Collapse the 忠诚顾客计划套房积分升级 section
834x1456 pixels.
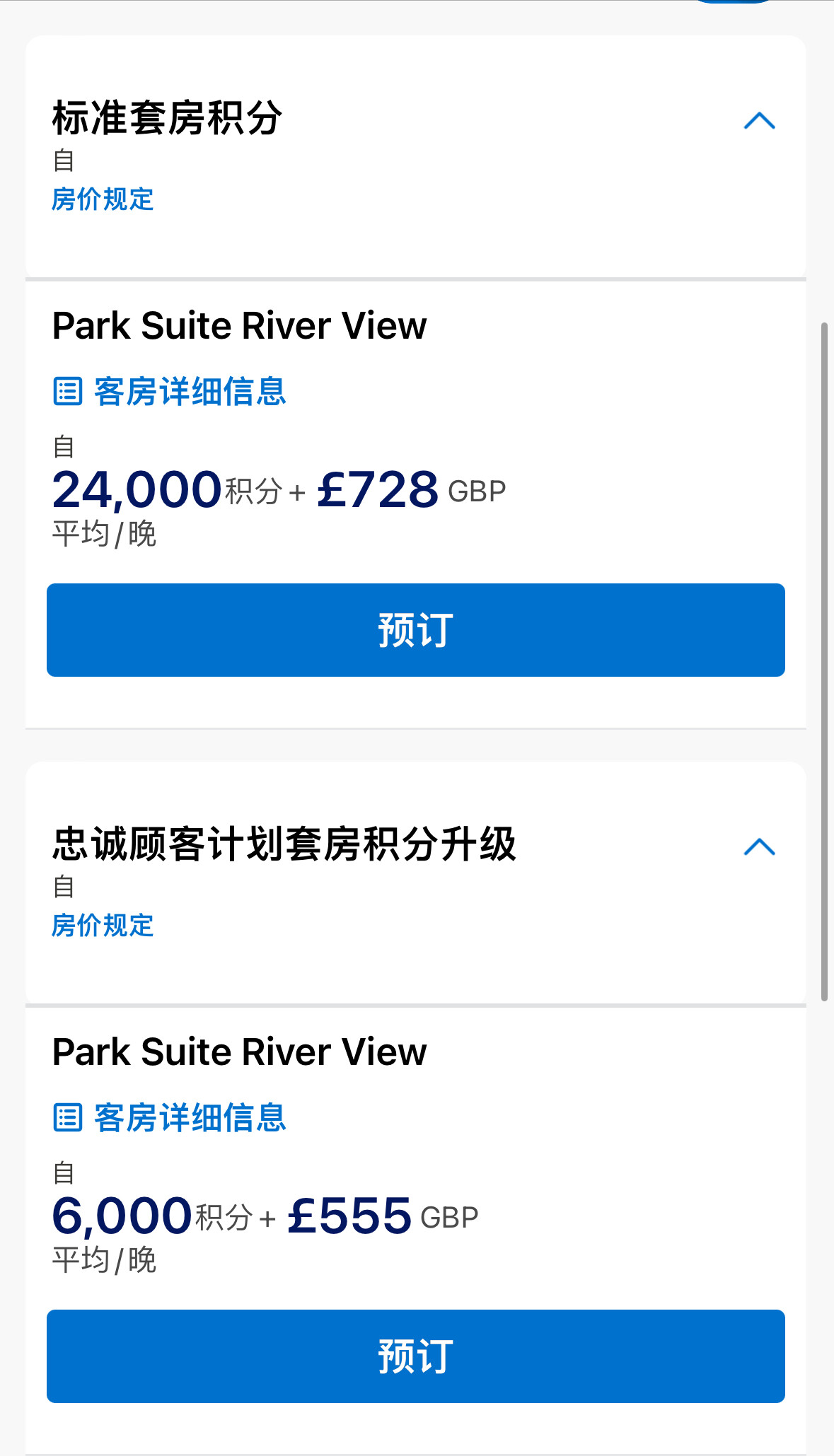point(760,847)
